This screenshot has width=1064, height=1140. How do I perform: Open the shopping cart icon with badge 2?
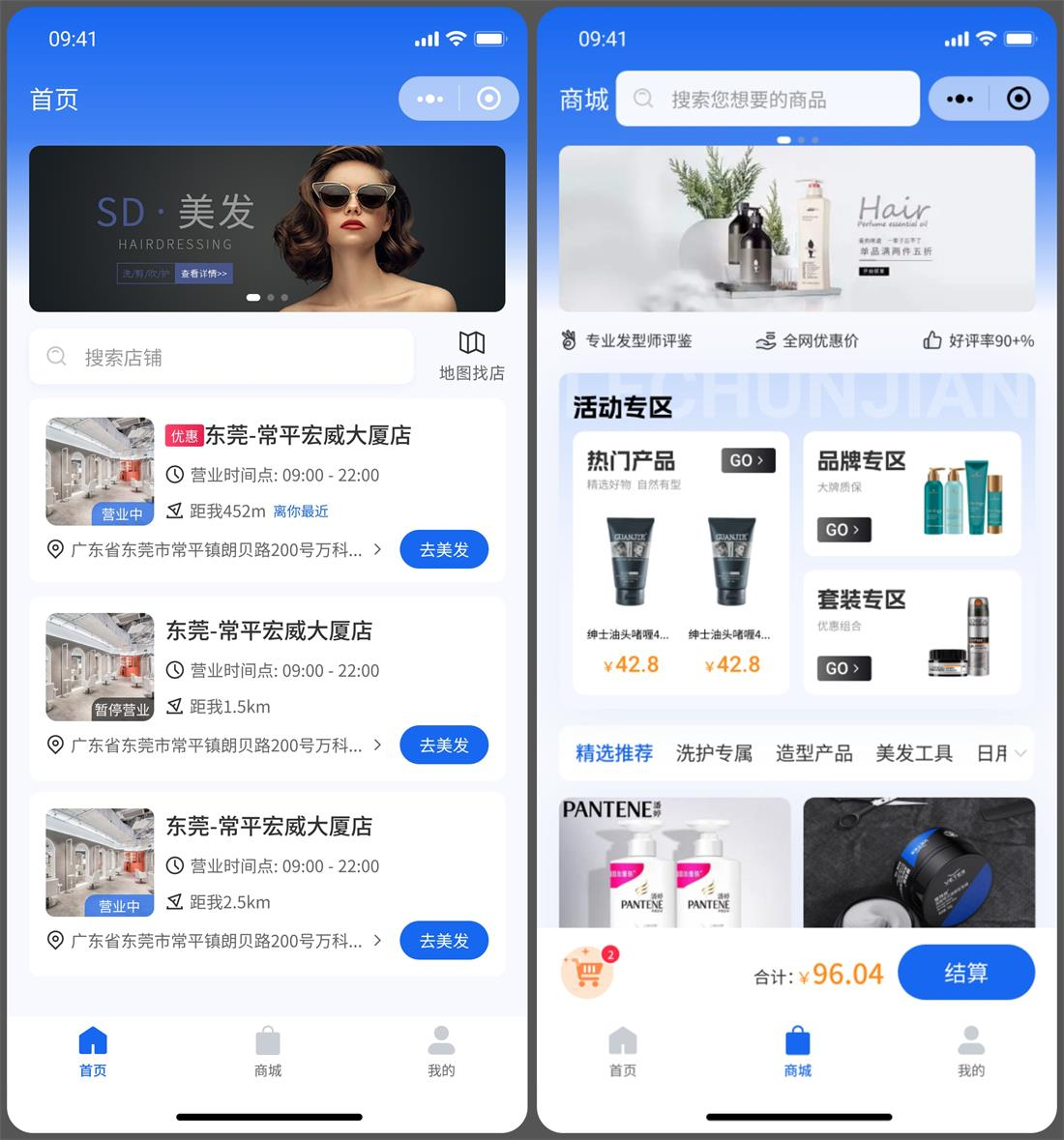click(x=588, y=973)
